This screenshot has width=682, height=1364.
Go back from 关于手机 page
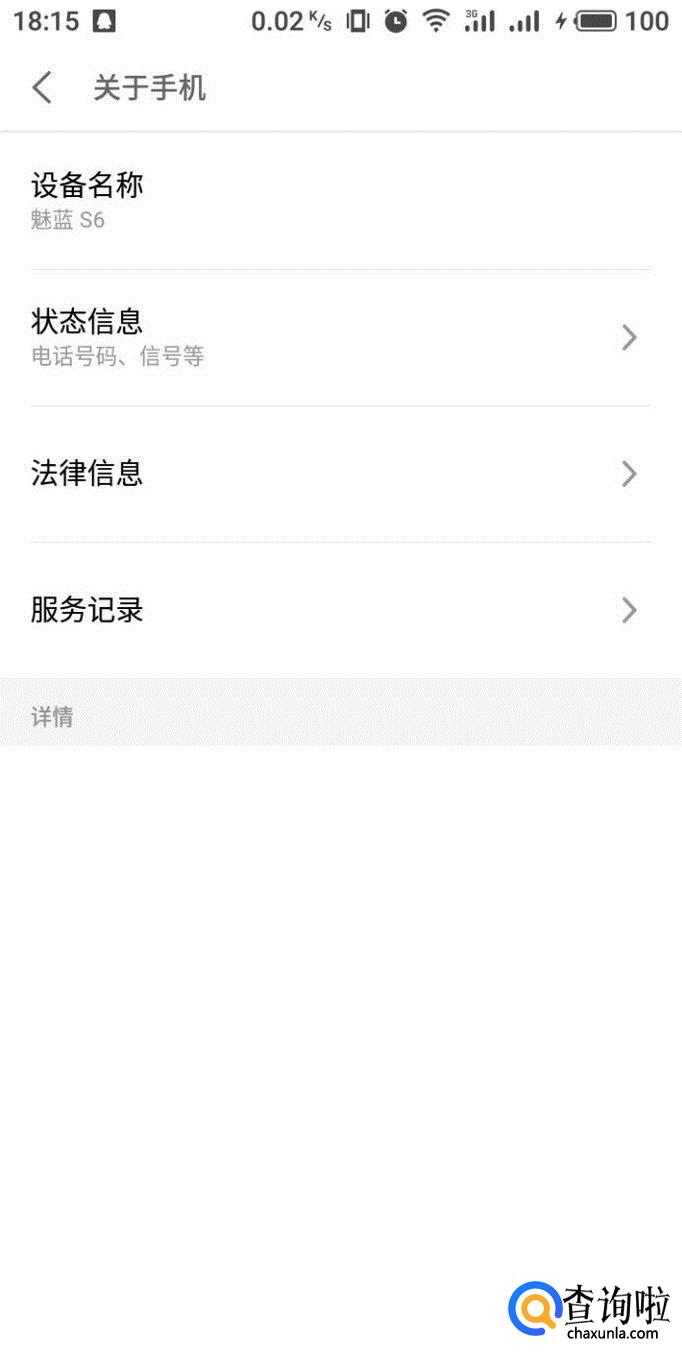42,88
